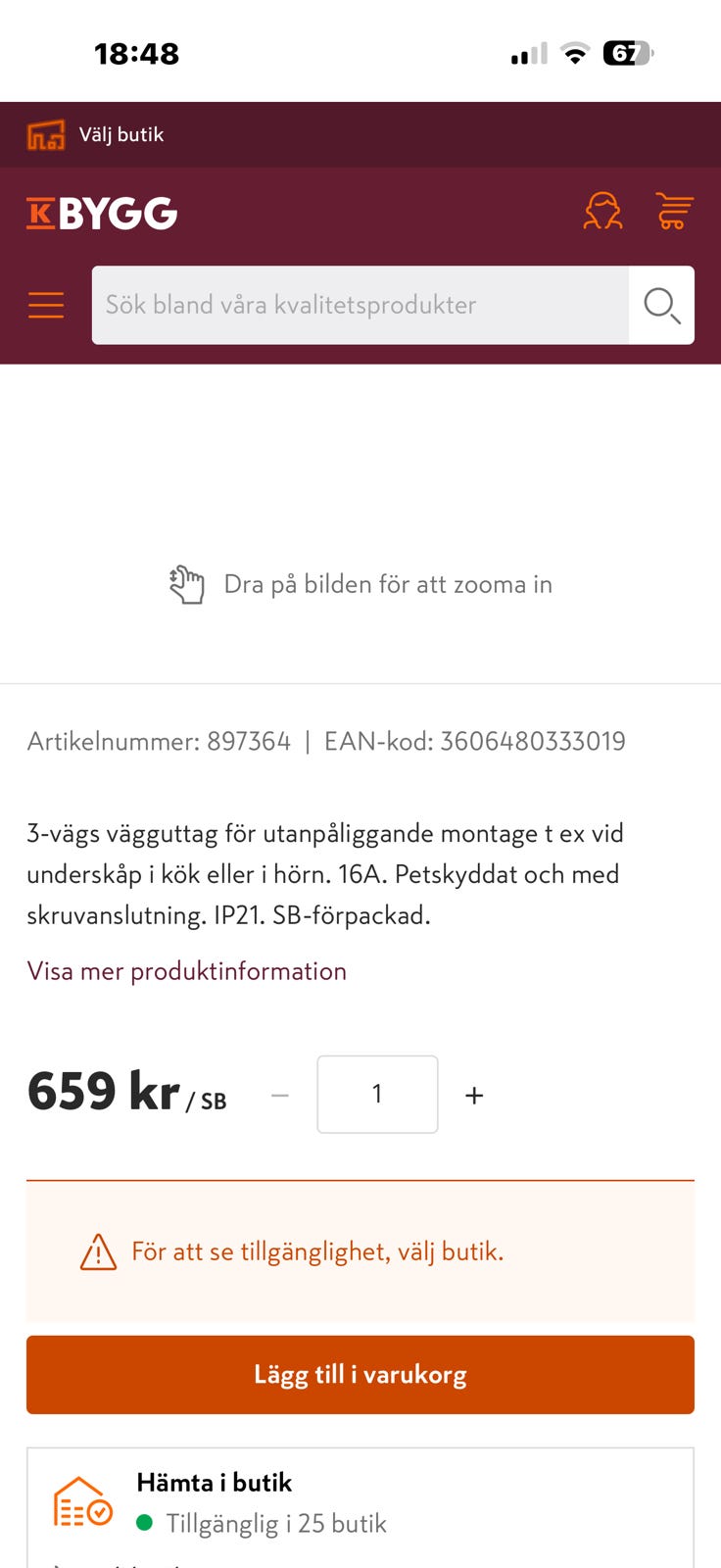Open navigation with the hamburger menu icon
Viewport: 721px width, 1568px height.
click(45, 305)
